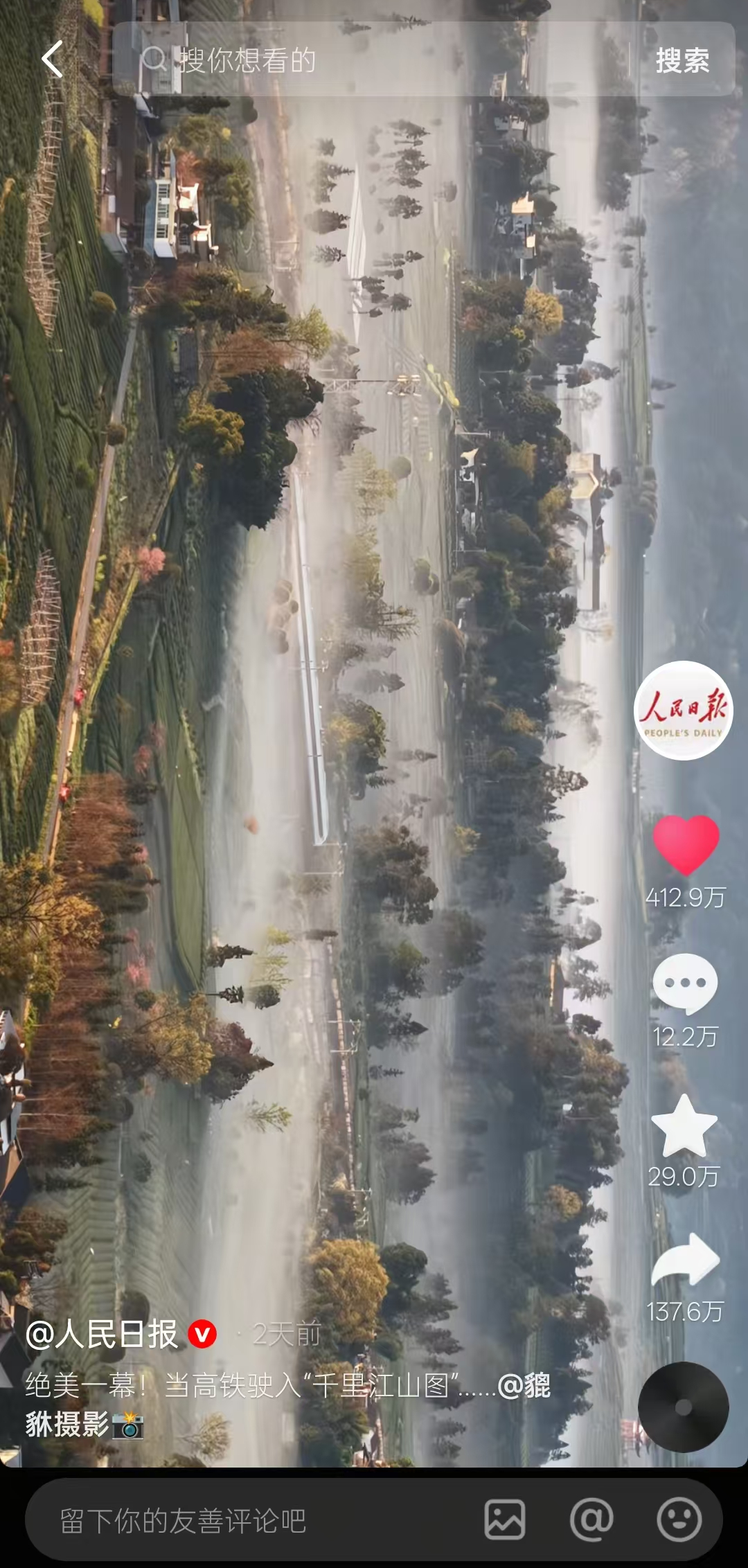This screenshot has height=1568, width=748.
Task: Tap the 搜索 button
Action: coord(682,60)
